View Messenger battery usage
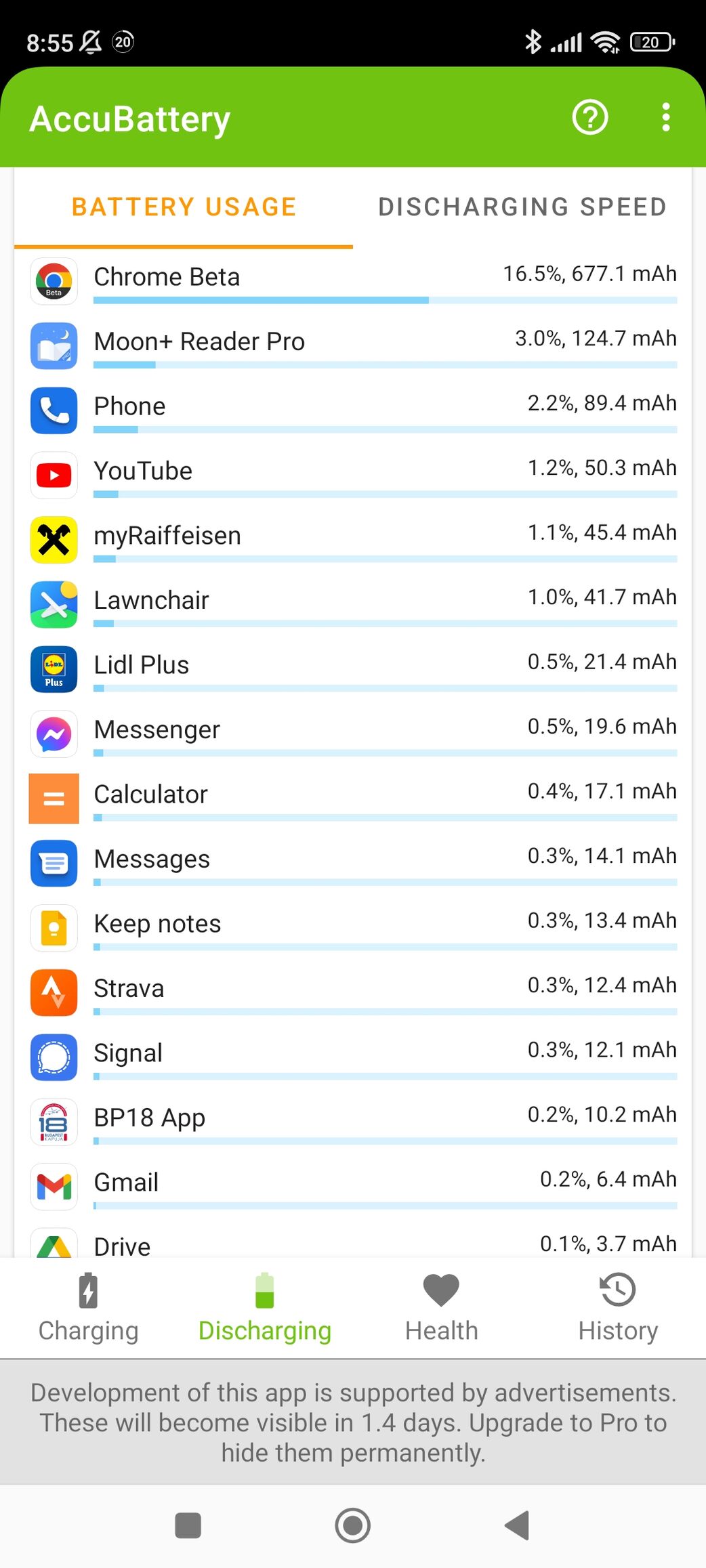 tap(353, 734)
